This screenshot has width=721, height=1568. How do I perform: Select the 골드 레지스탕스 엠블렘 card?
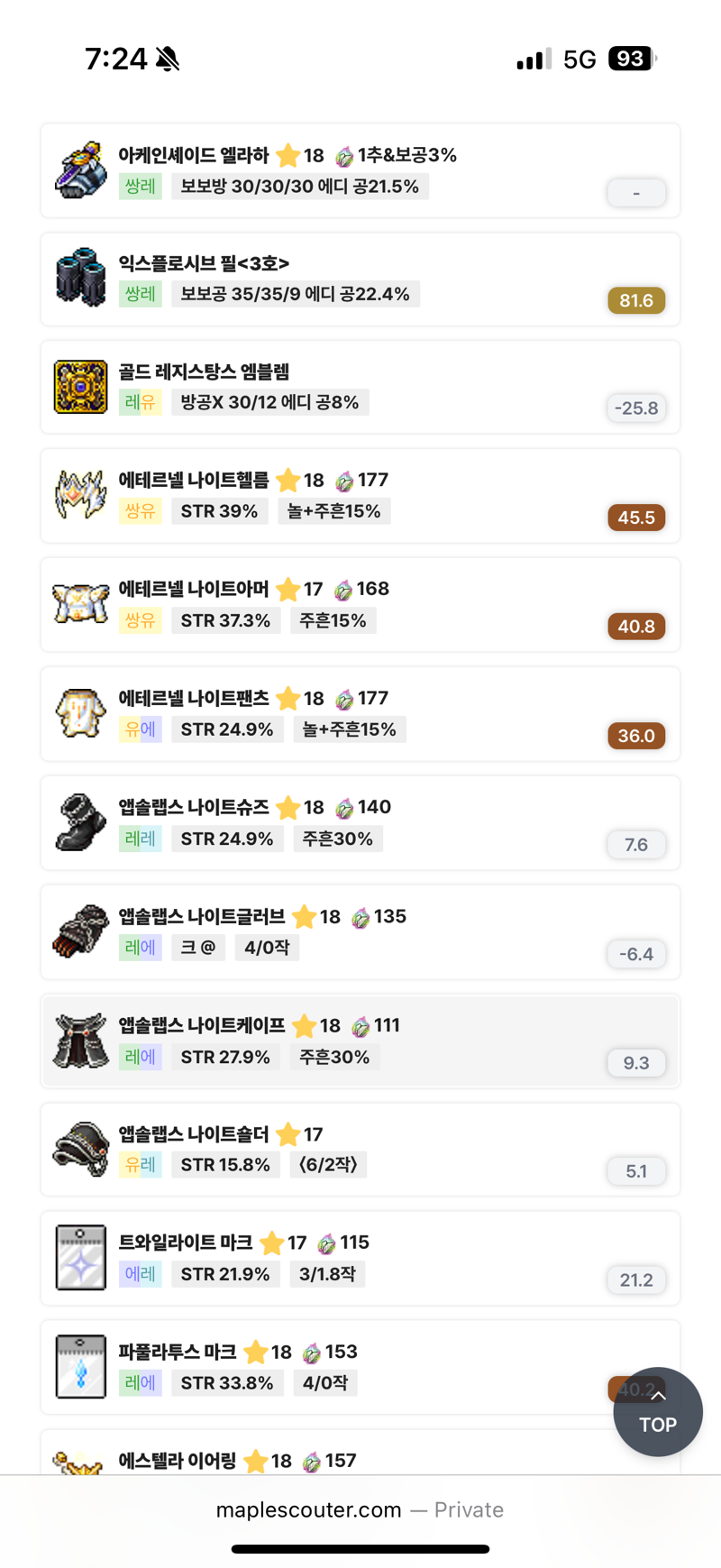pyautogui.click(x=360, y=388)
